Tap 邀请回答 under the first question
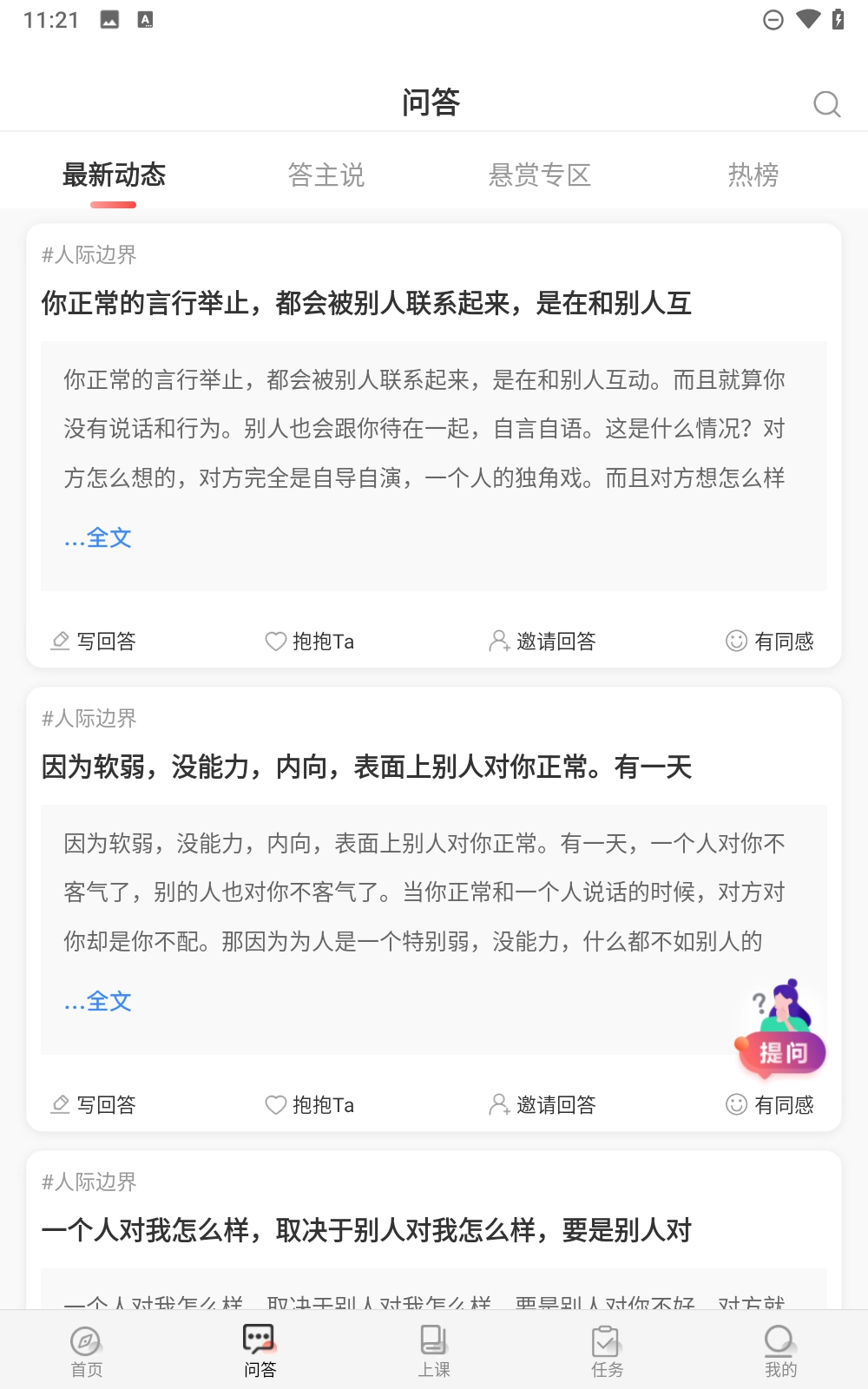This screenshot has height=1389, width=868. click(x=542, y=642)
